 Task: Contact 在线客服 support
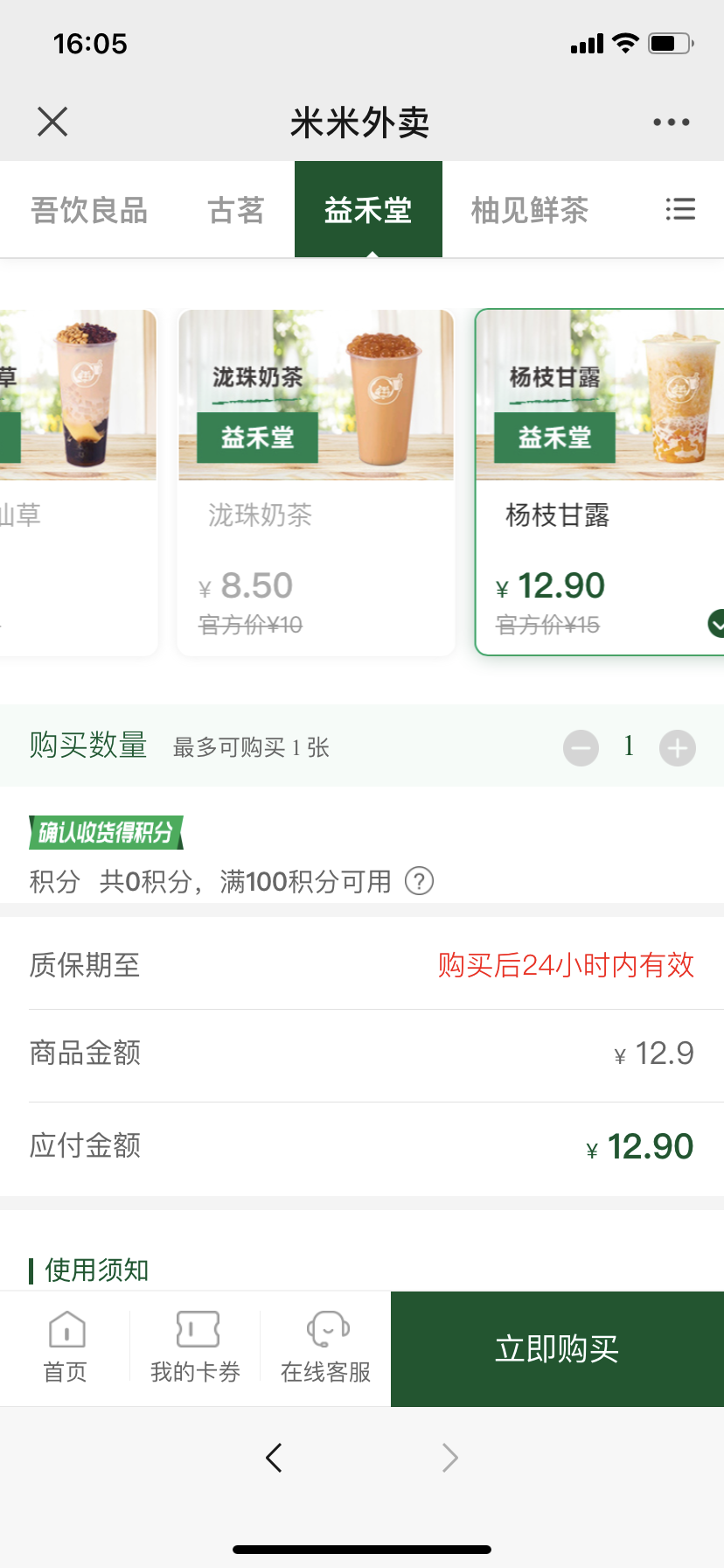325,1347
